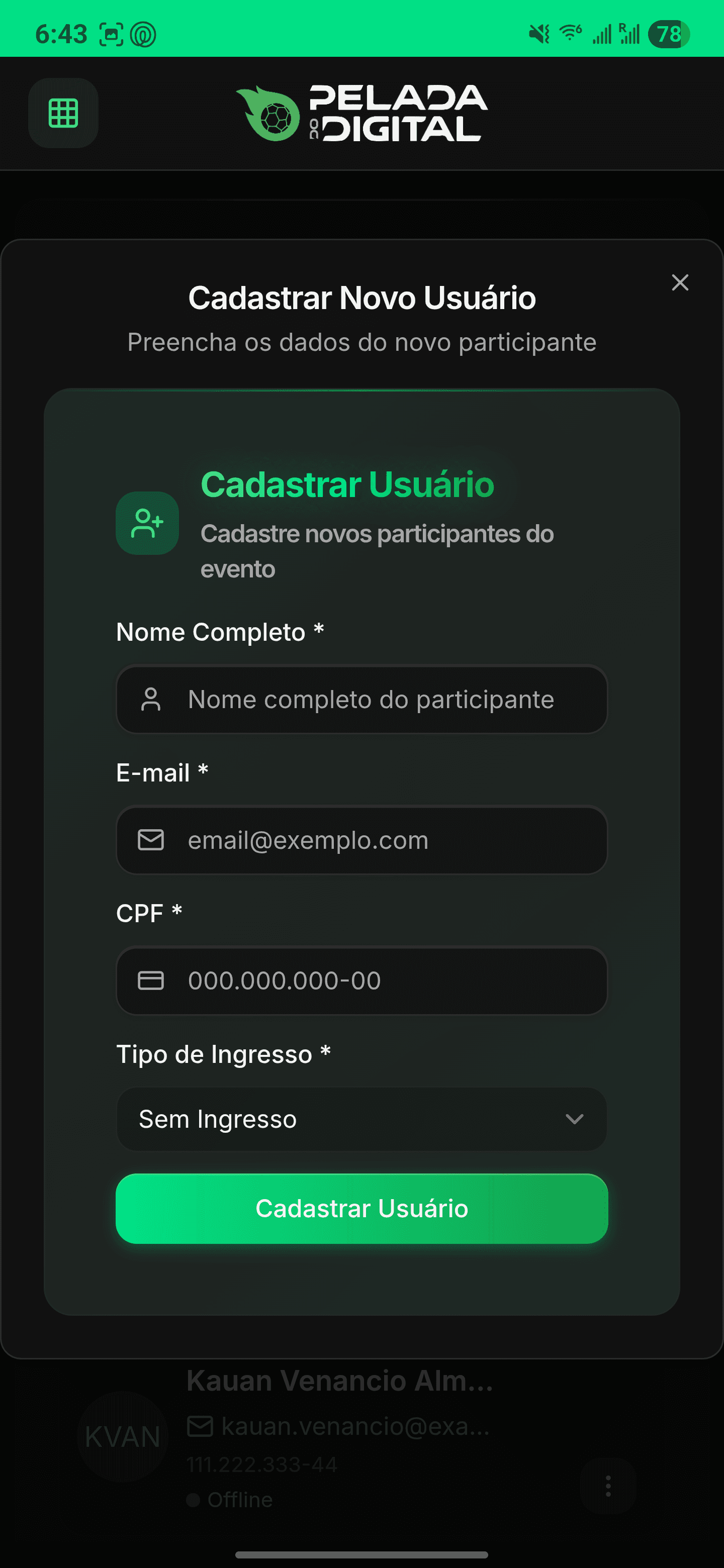This screenshot has height=1568, width=724.
Task: Focus the Nome Completo field
Action: (361, 700)
